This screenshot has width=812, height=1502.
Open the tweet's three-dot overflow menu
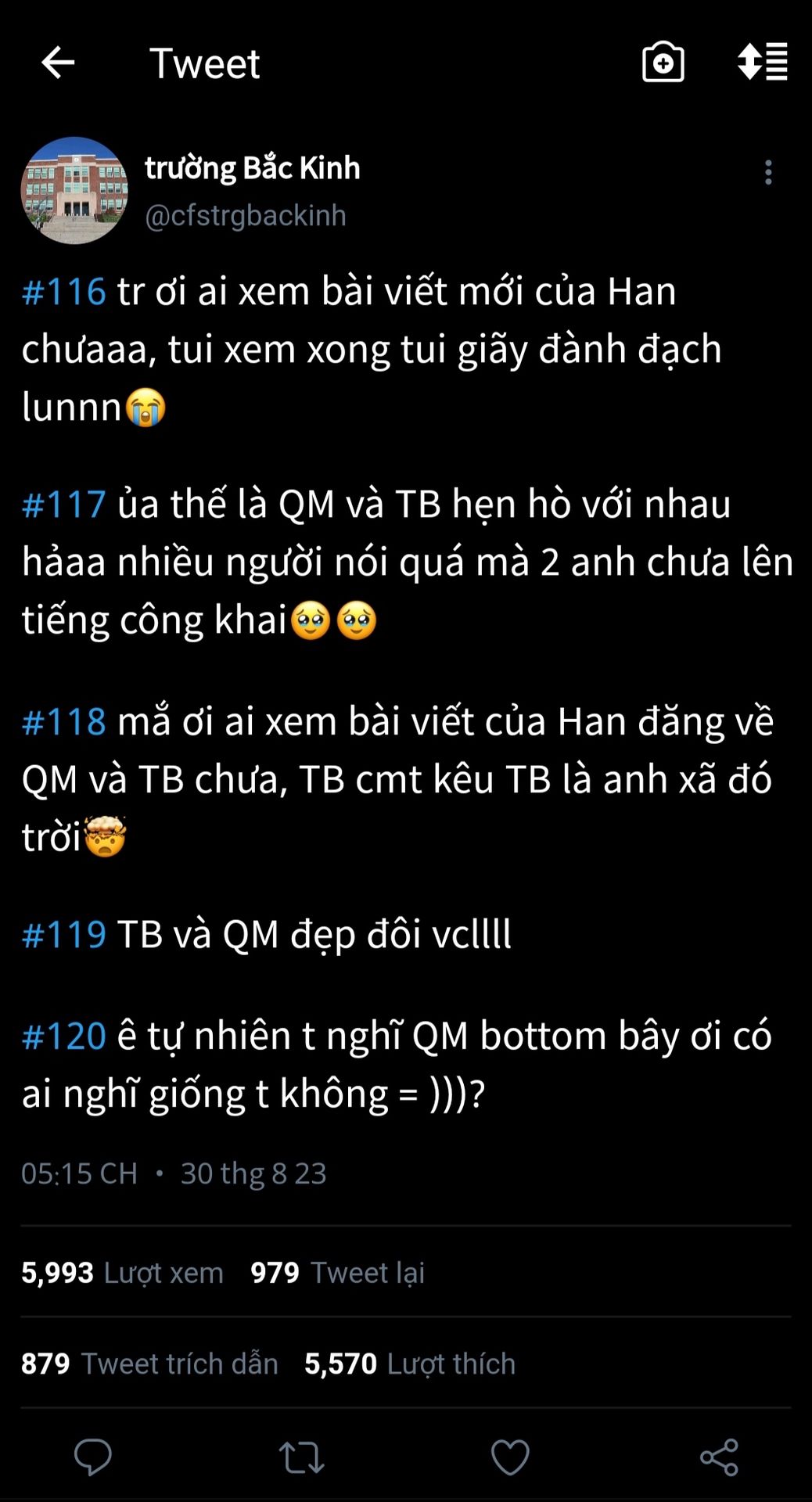coord(768,172)
